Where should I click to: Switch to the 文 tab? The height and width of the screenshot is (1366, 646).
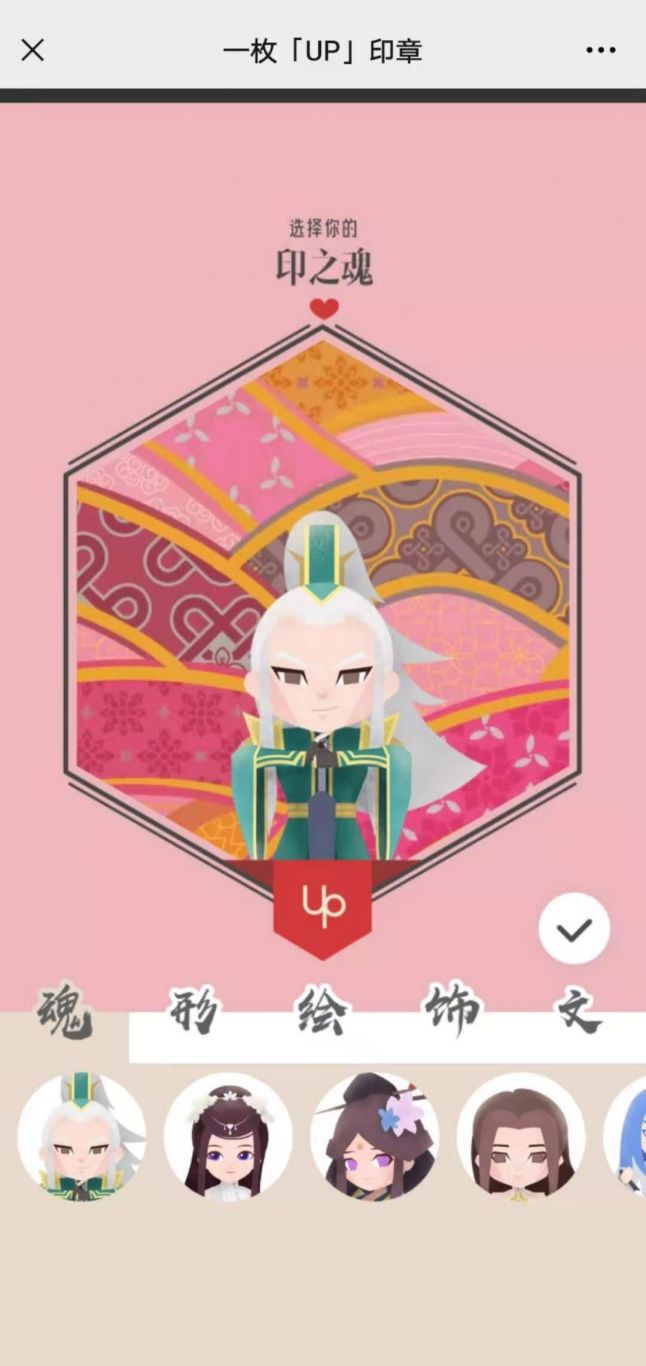(x=580, y=1014)
